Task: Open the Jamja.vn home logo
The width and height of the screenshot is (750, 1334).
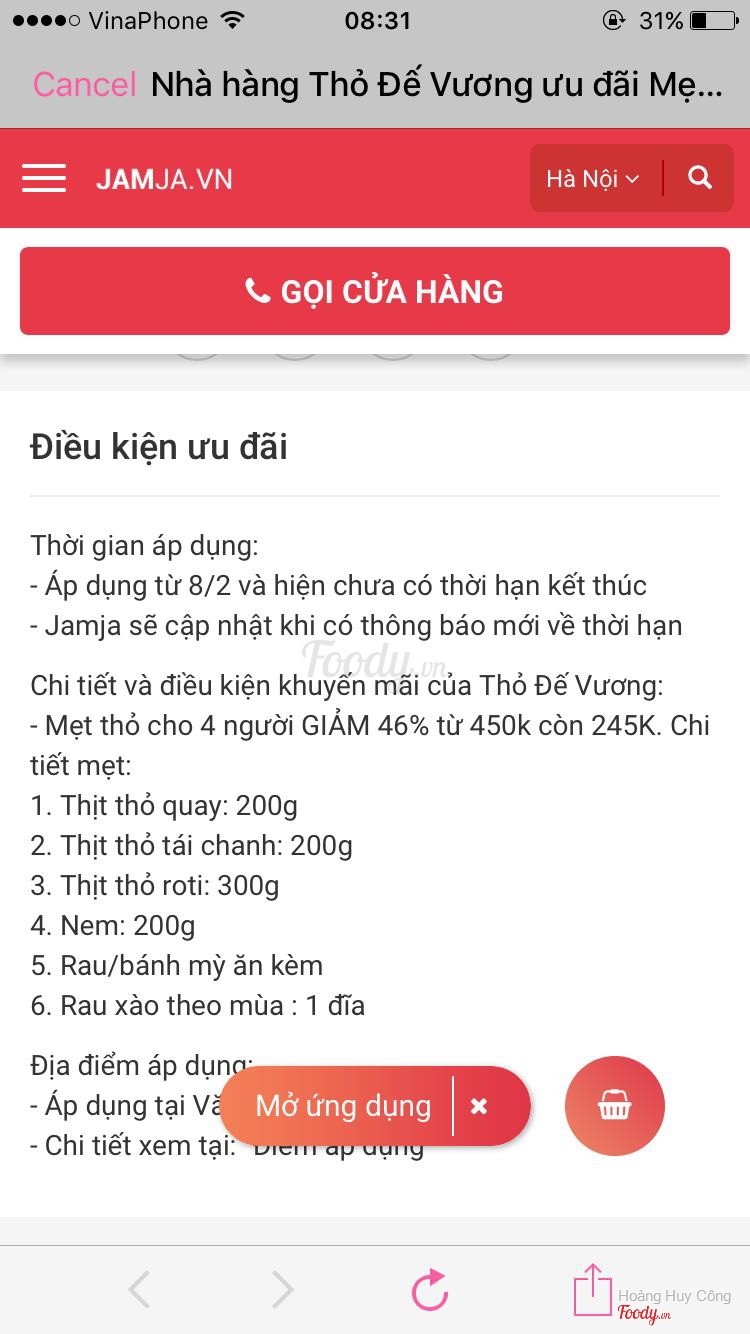Action: click(164, 179)
